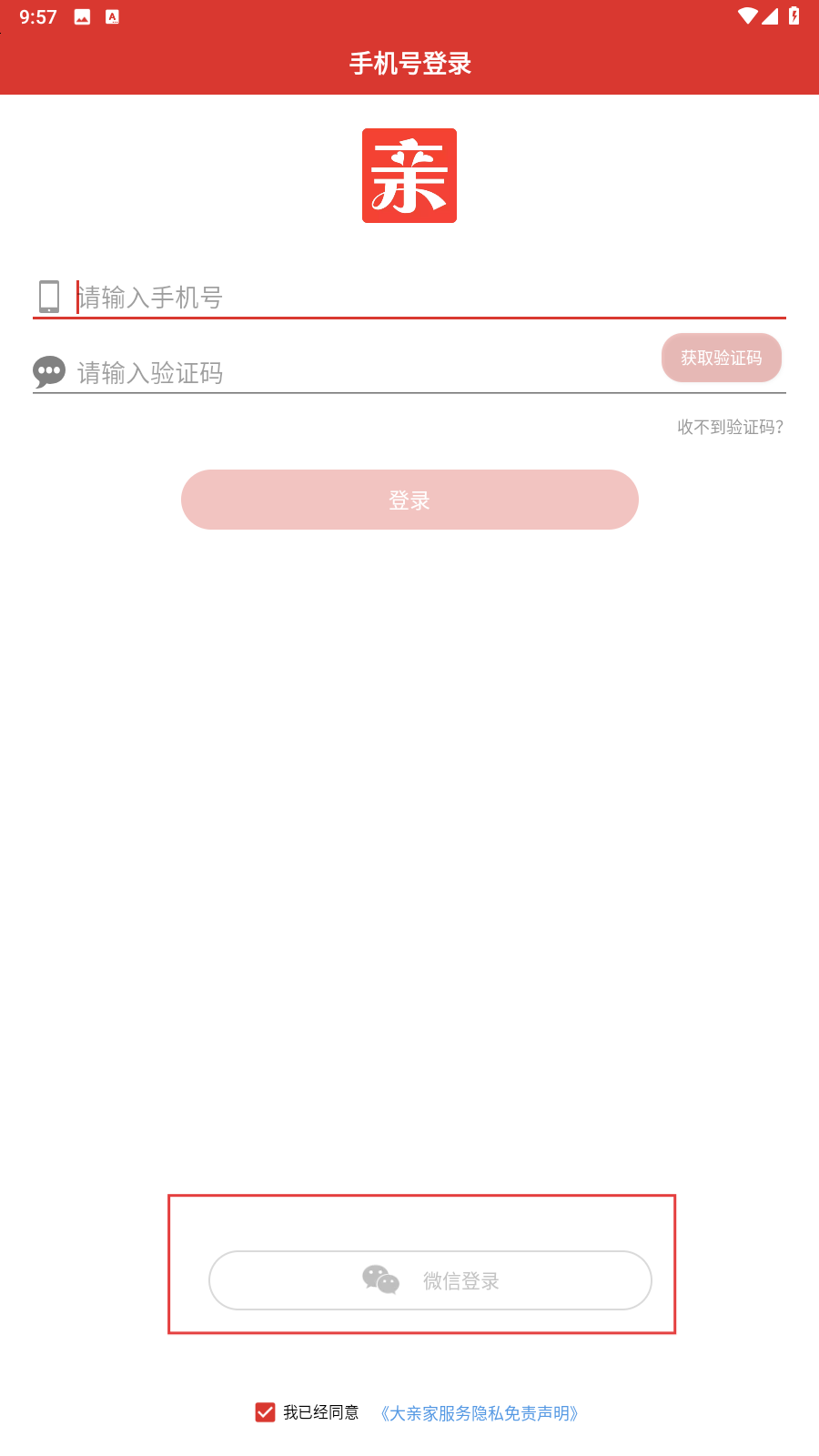
Task: Open 收不到验证码? help link
Action: pos(730,427)
